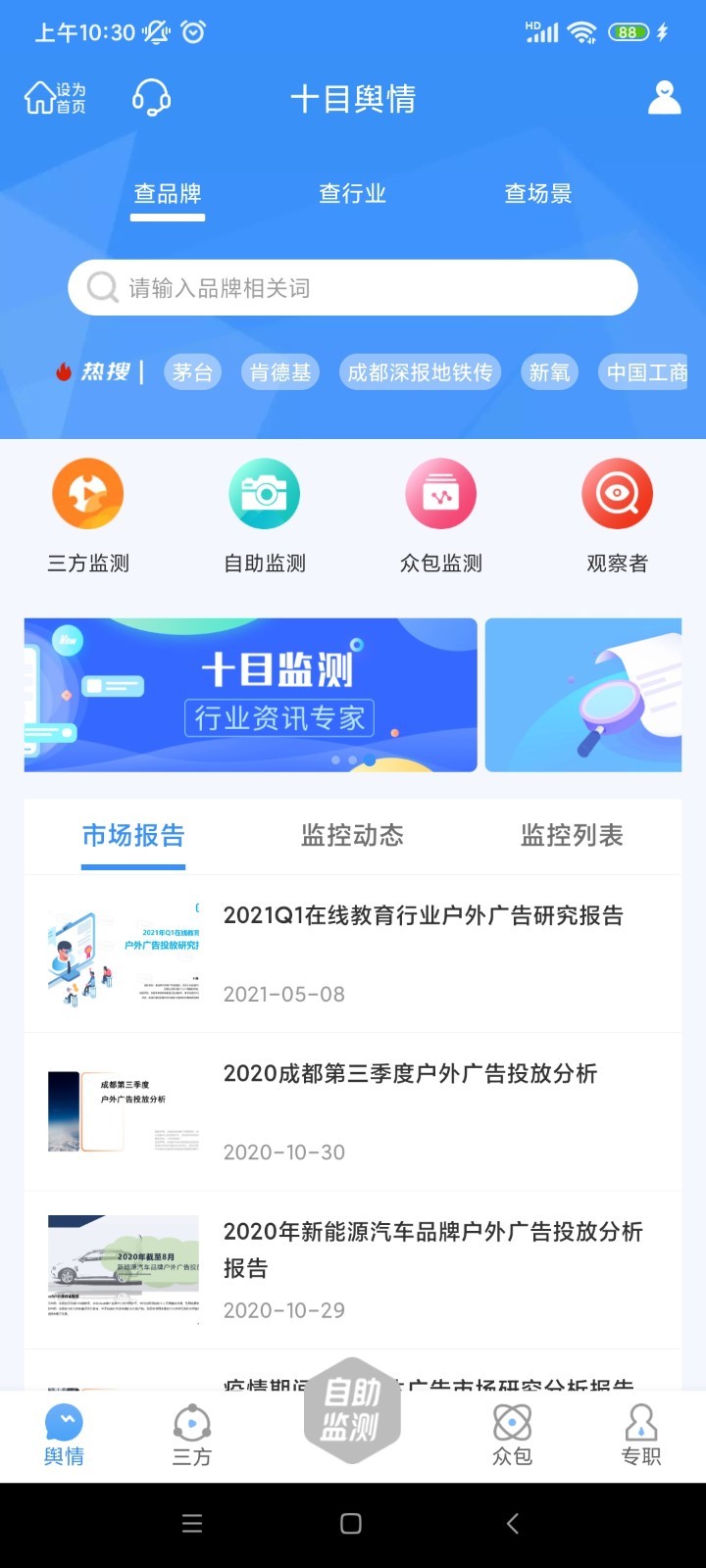Viewport: 706px width, 1568px height.
Task: Tap the center 自助监测 floating button
Action: click(351, 1411)
